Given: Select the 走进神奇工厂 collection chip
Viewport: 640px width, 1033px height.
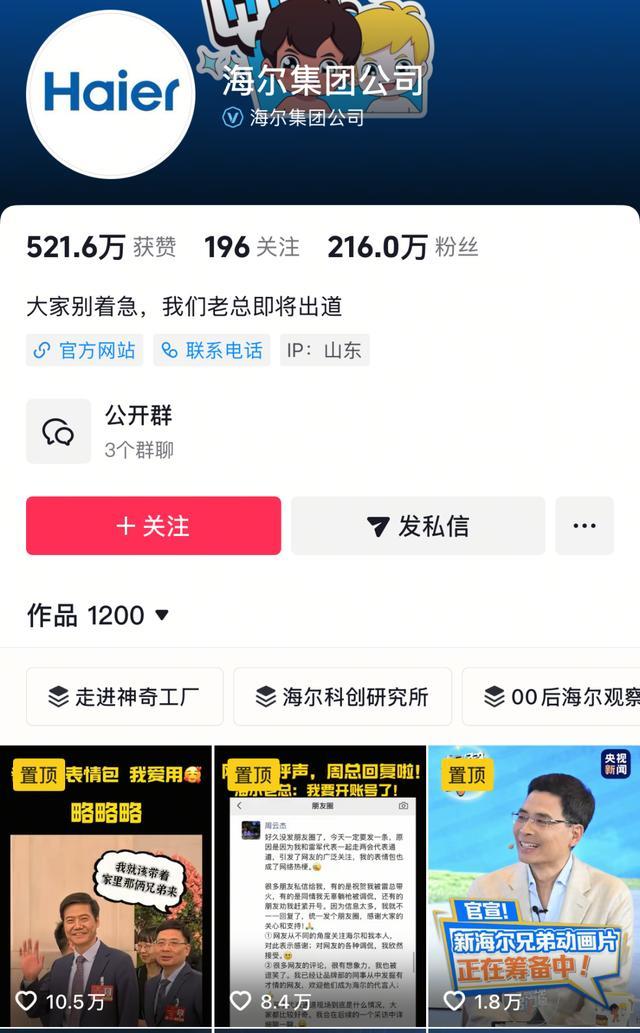Looking at the screenshot, I should point(125,696).
